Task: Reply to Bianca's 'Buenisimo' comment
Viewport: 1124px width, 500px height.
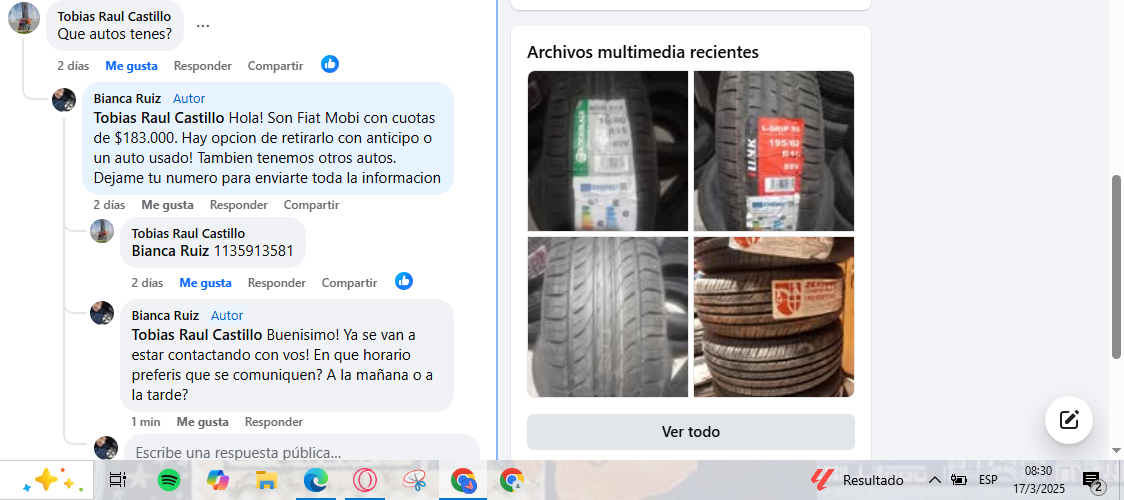Action: pyautogui.click(x=273, y=422)
